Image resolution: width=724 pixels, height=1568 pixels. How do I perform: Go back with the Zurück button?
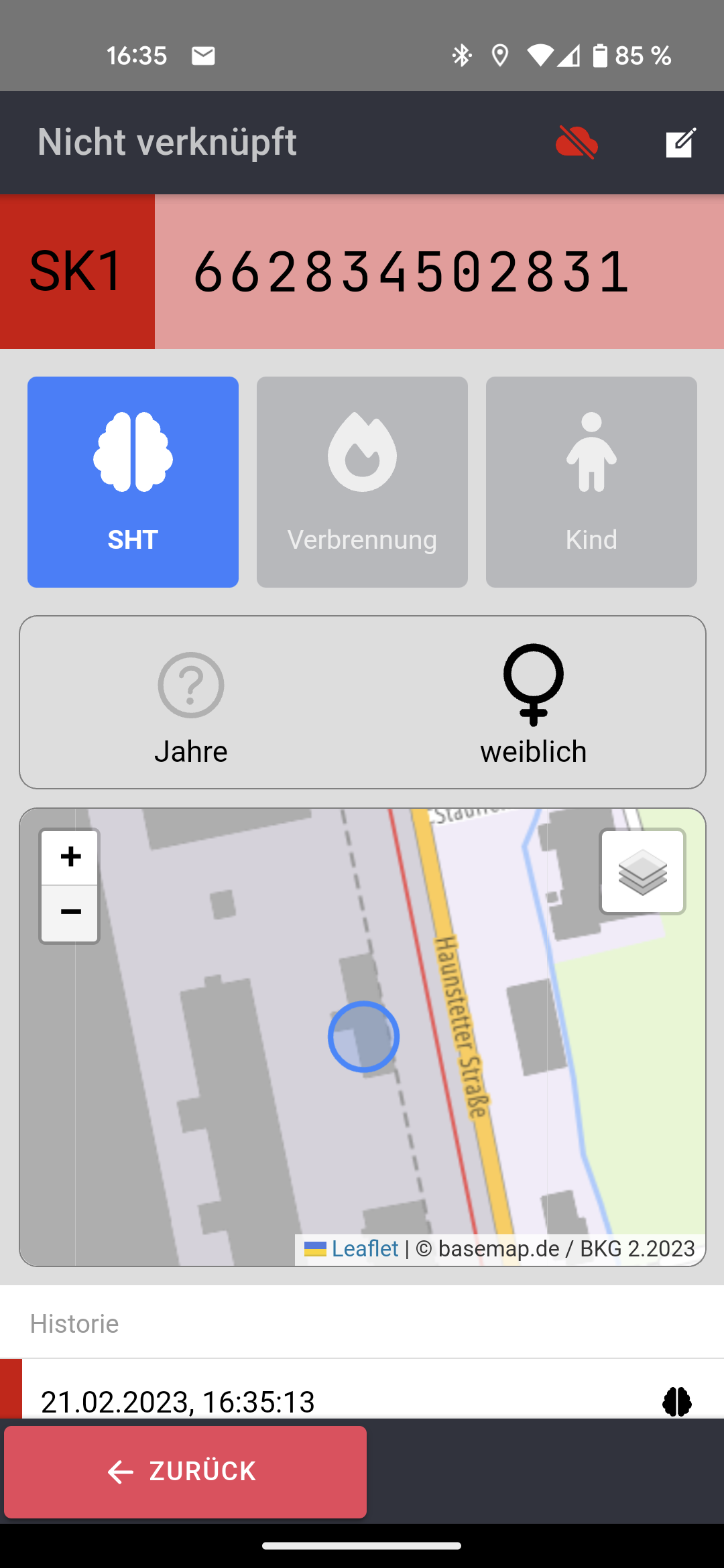(x=185, y=1472)
